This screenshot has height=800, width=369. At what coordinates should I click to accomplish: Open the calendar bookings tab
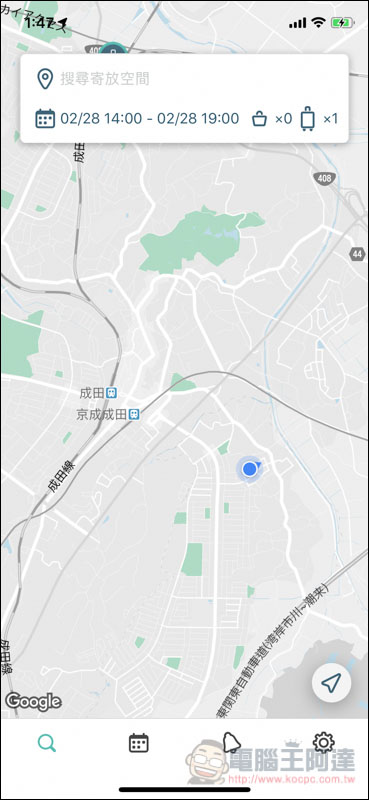pyautogui.click(x=138, y=742)
